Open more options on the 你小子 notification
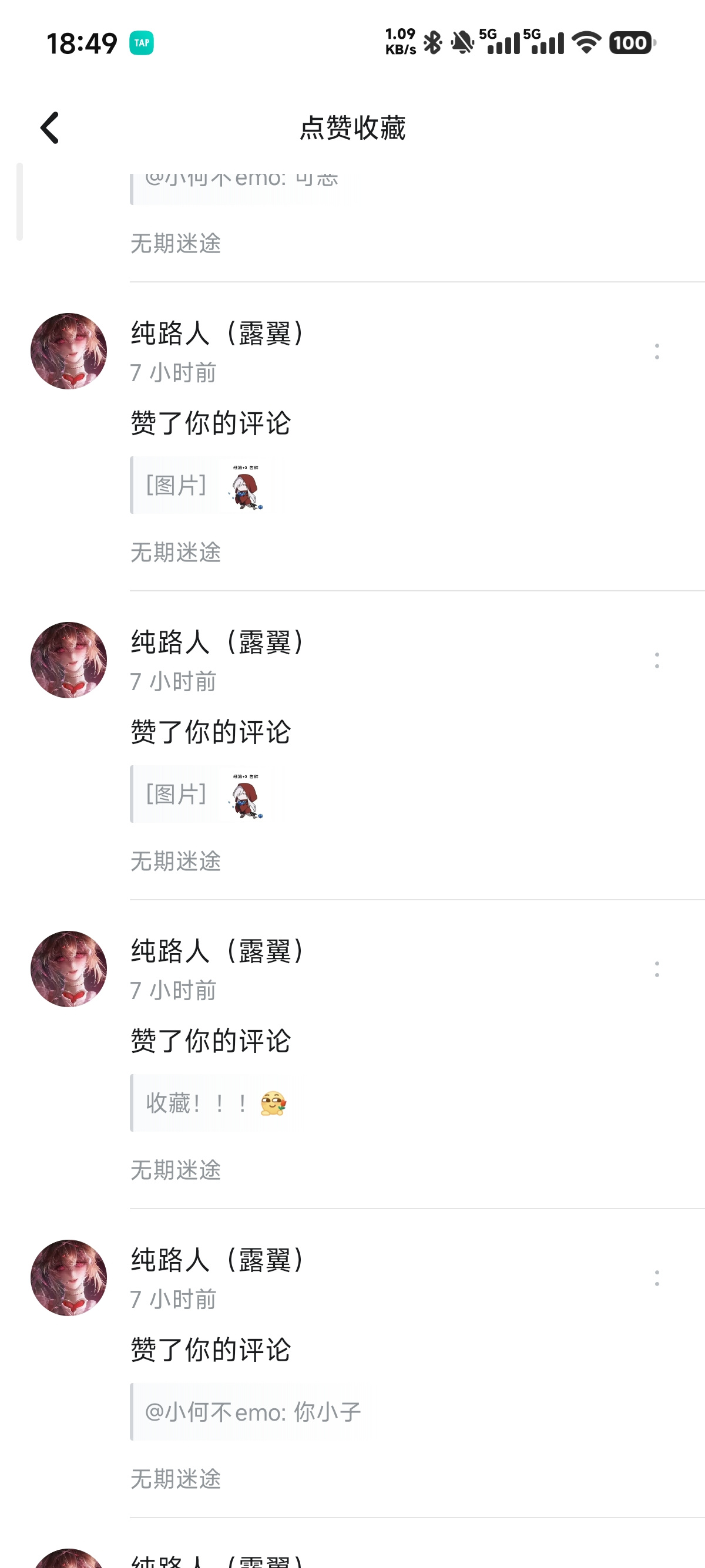Image resolution: width=705 pixels, height=1568 pixels. pos(656,1278)
